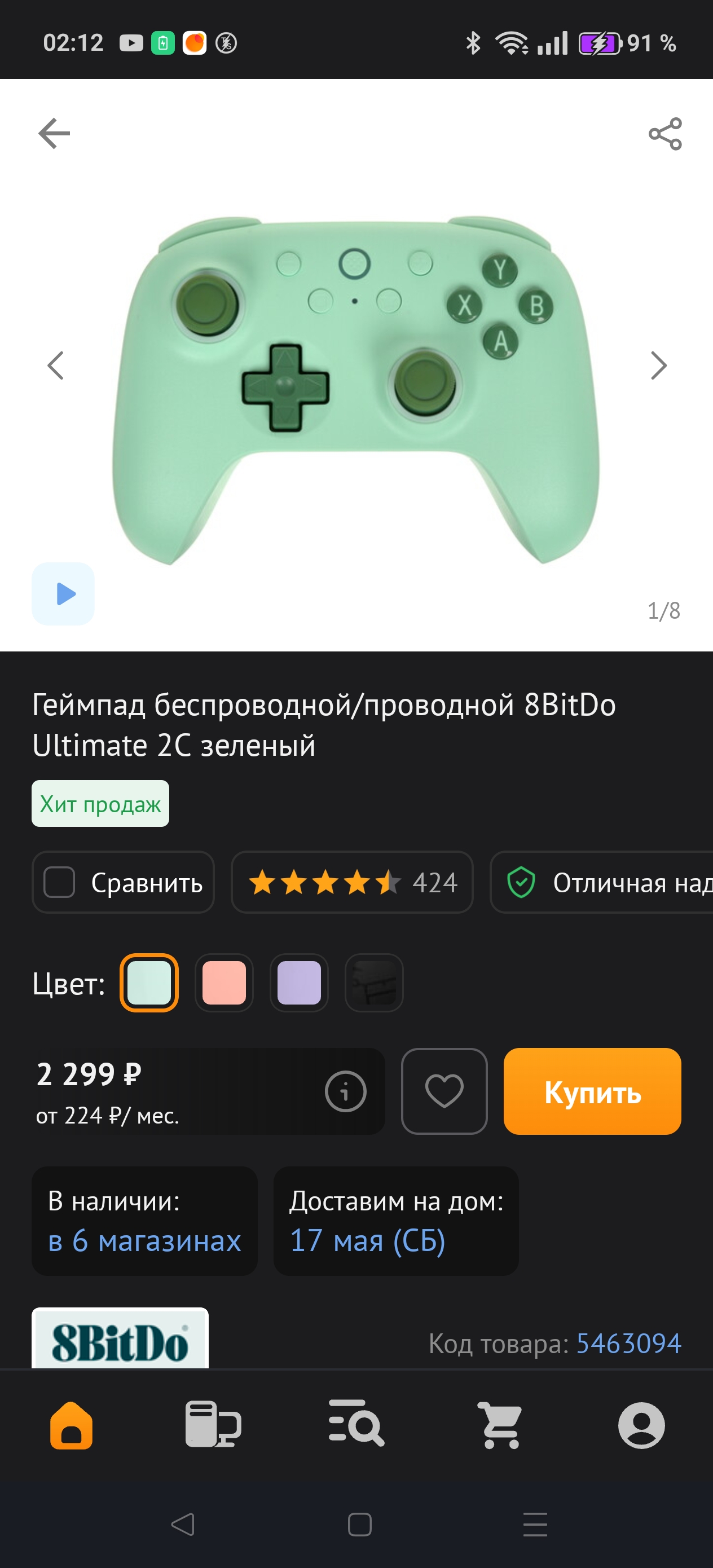This screenshot has width=713, height=1568.
Task: Open the 8BitDo brand page
Action: tap(120, 1338)
